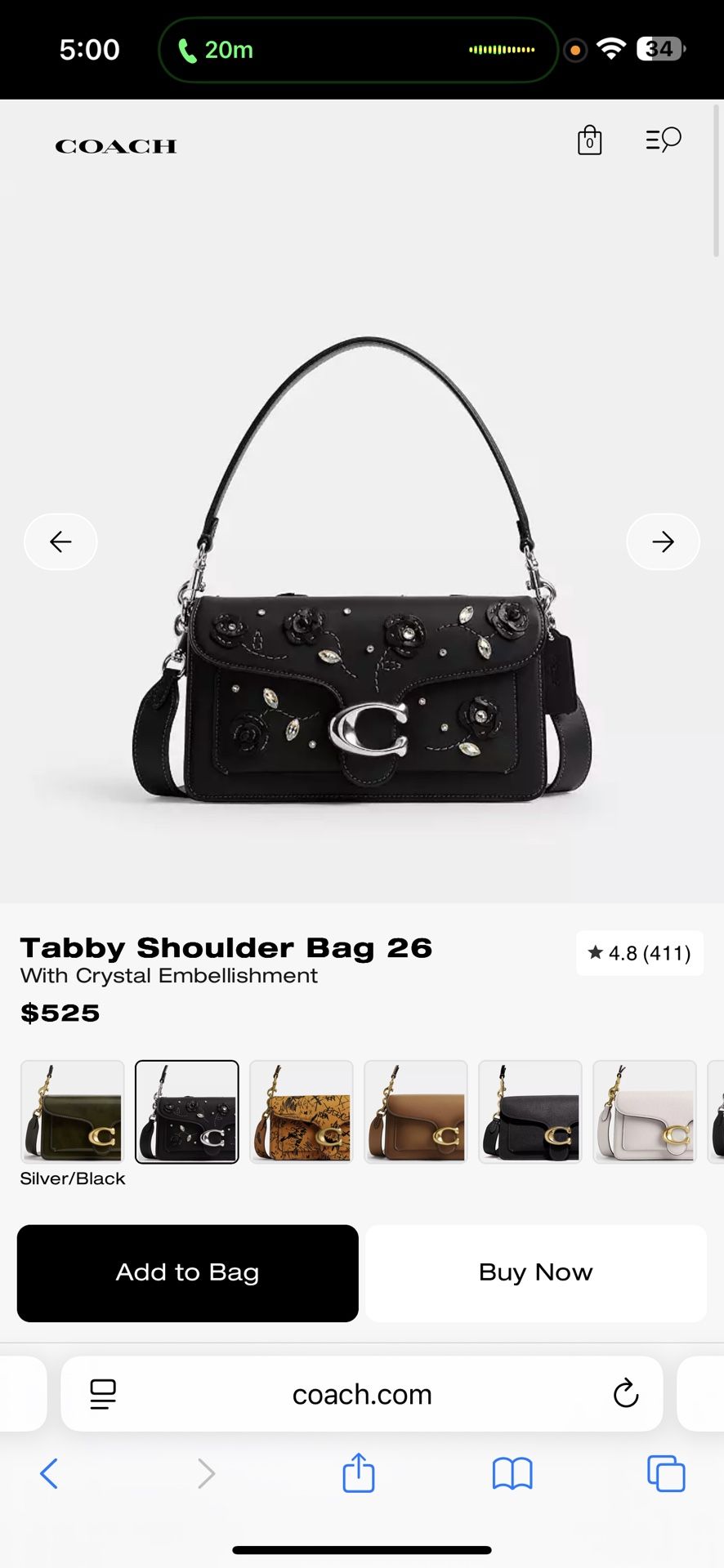Screen dimensions: 724x1568
Task: Open Safari bookmarks icon
Action: [512, 1474]
